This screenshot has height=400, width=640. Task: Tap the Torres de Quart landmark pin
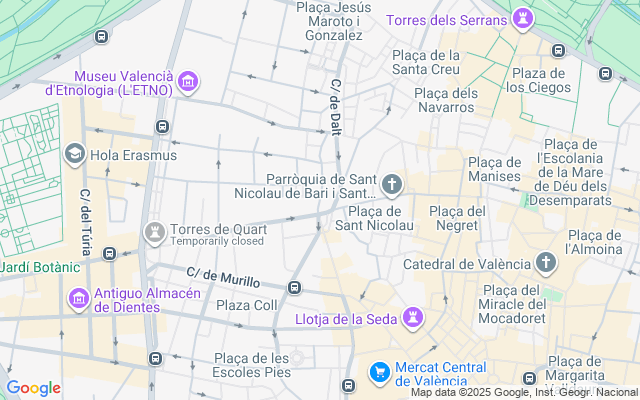[x=154, y=233]
